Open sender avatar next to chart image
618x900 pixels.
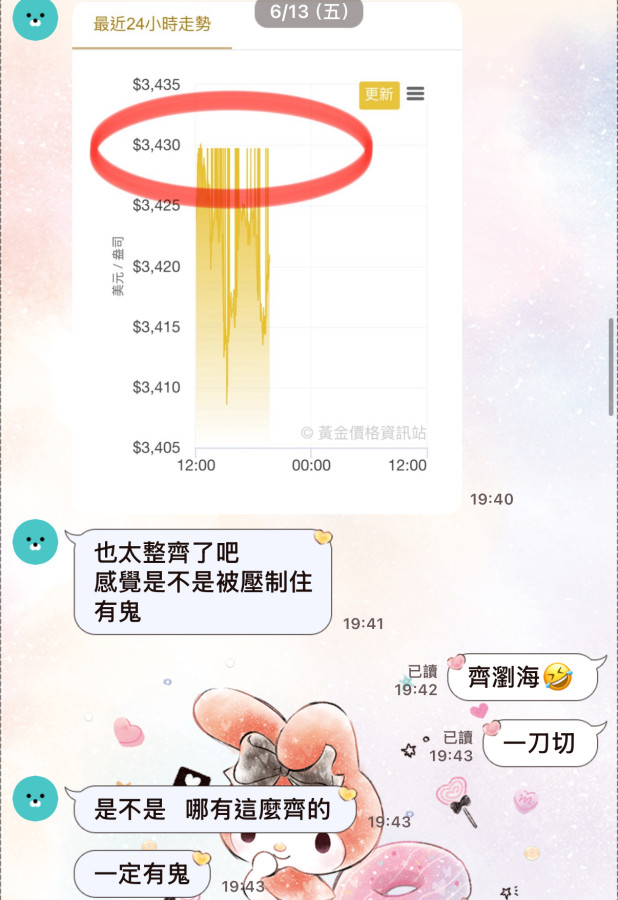point(36,20)
